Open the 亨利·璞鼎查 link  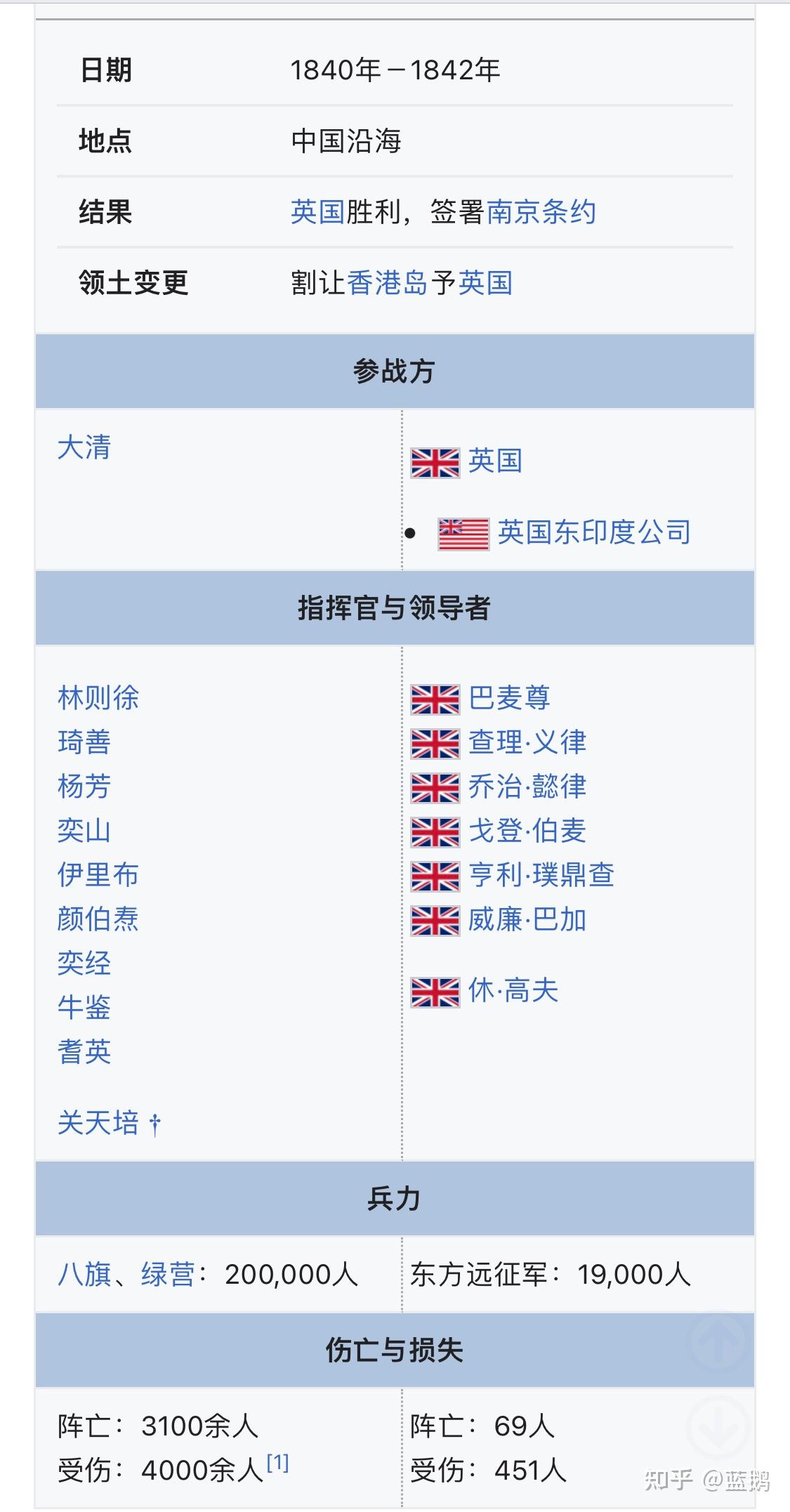(x=541, y=874)
